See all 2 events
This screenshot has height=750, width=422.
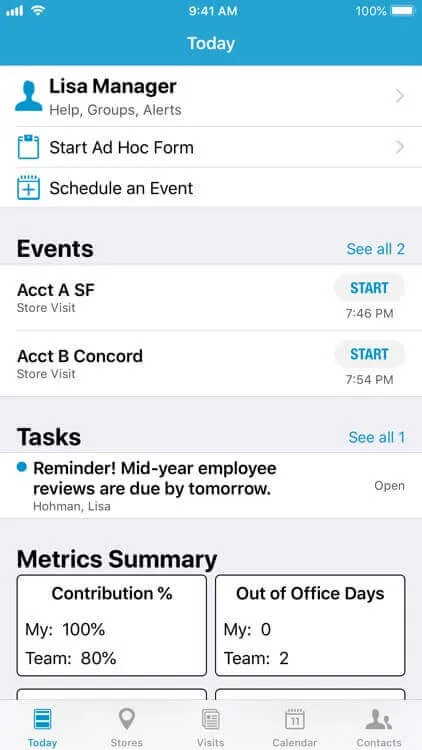(376, 249)
